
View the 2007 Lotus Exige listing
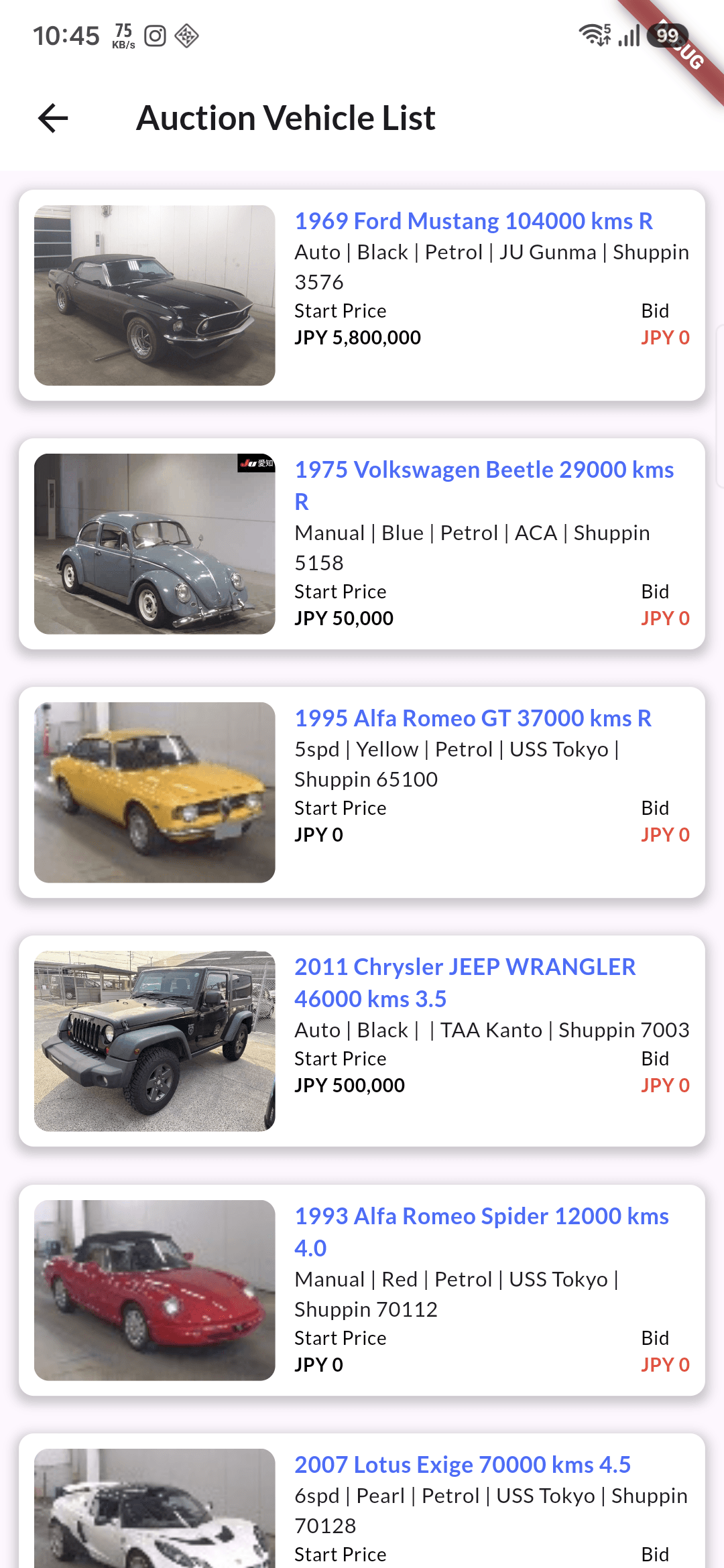pos(362,1501)
